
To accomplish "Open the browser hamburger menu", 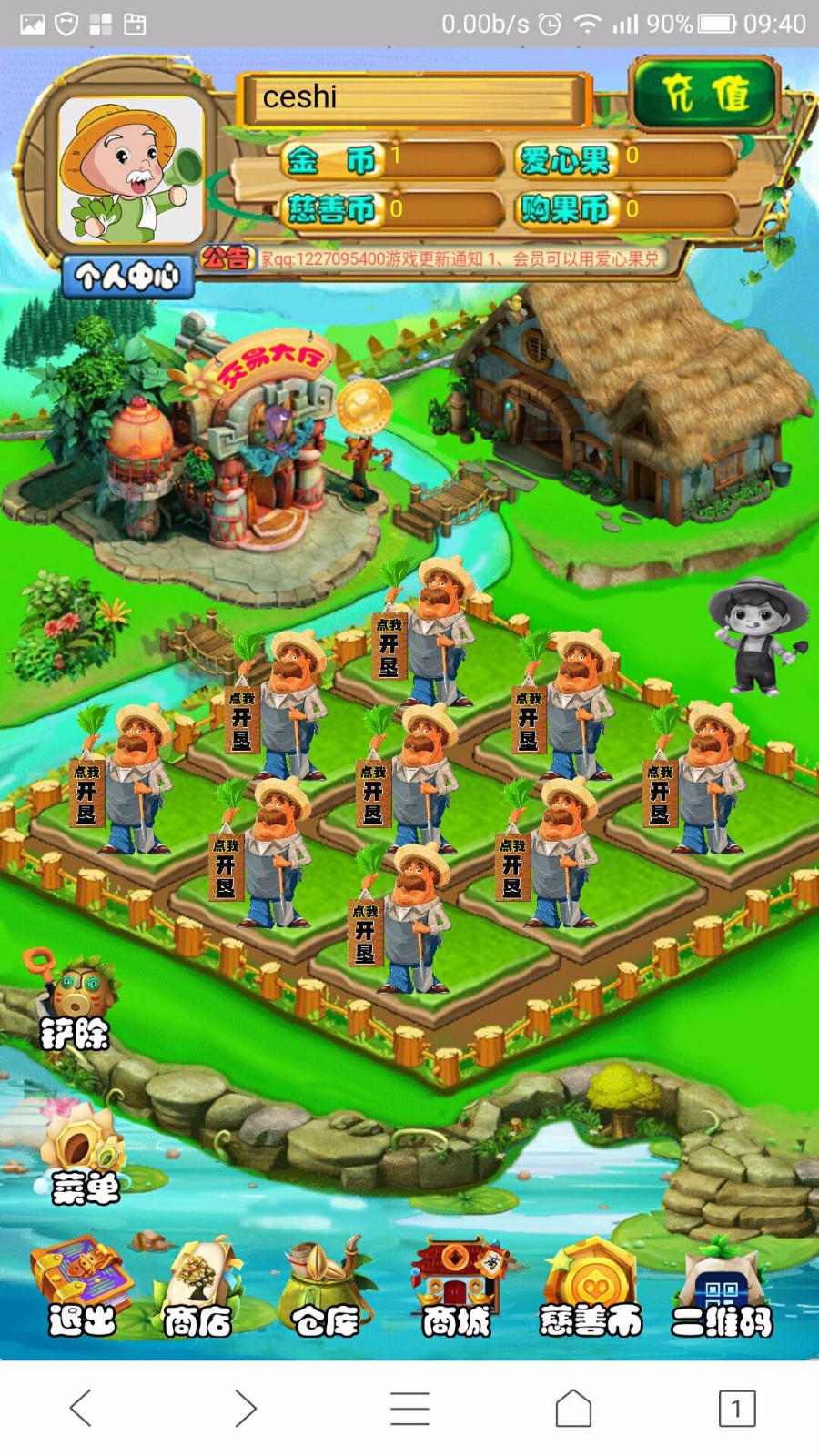I will (x=409, y=1408).
